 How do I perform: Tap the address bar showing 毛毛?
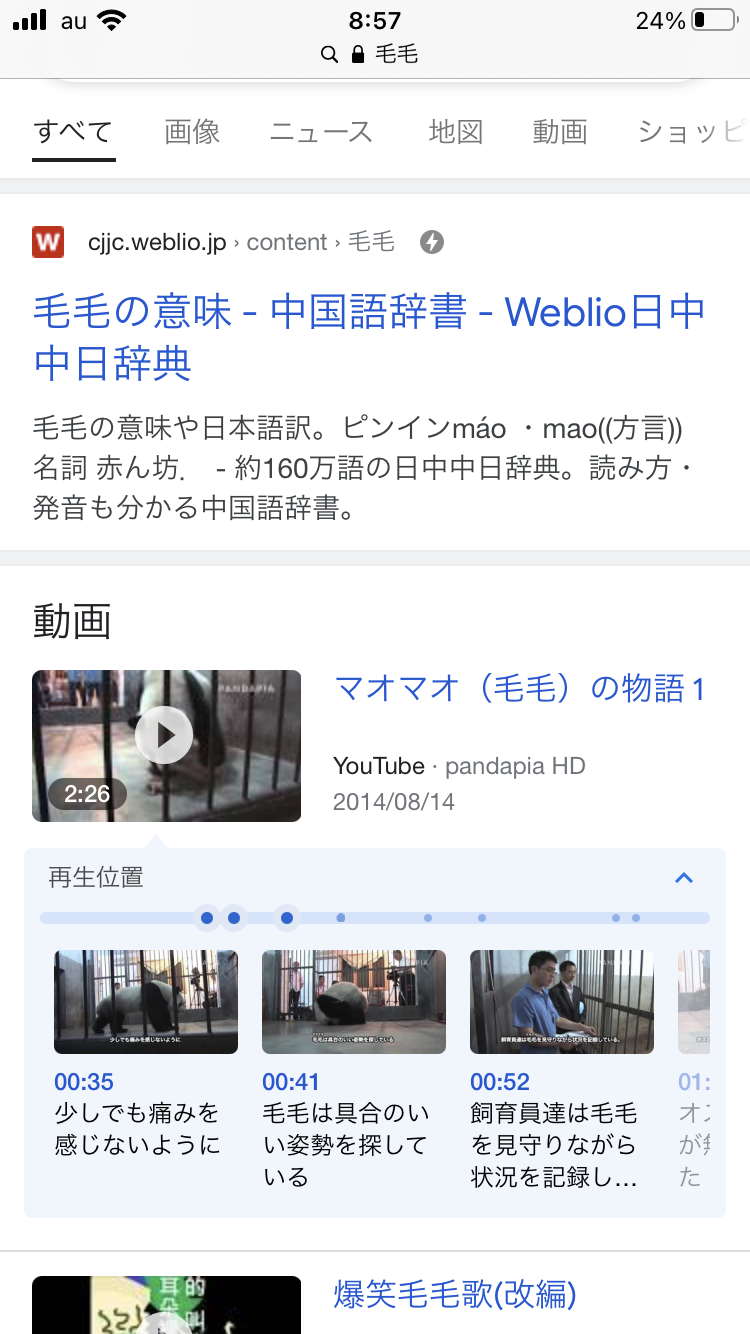tap(374, 54)
